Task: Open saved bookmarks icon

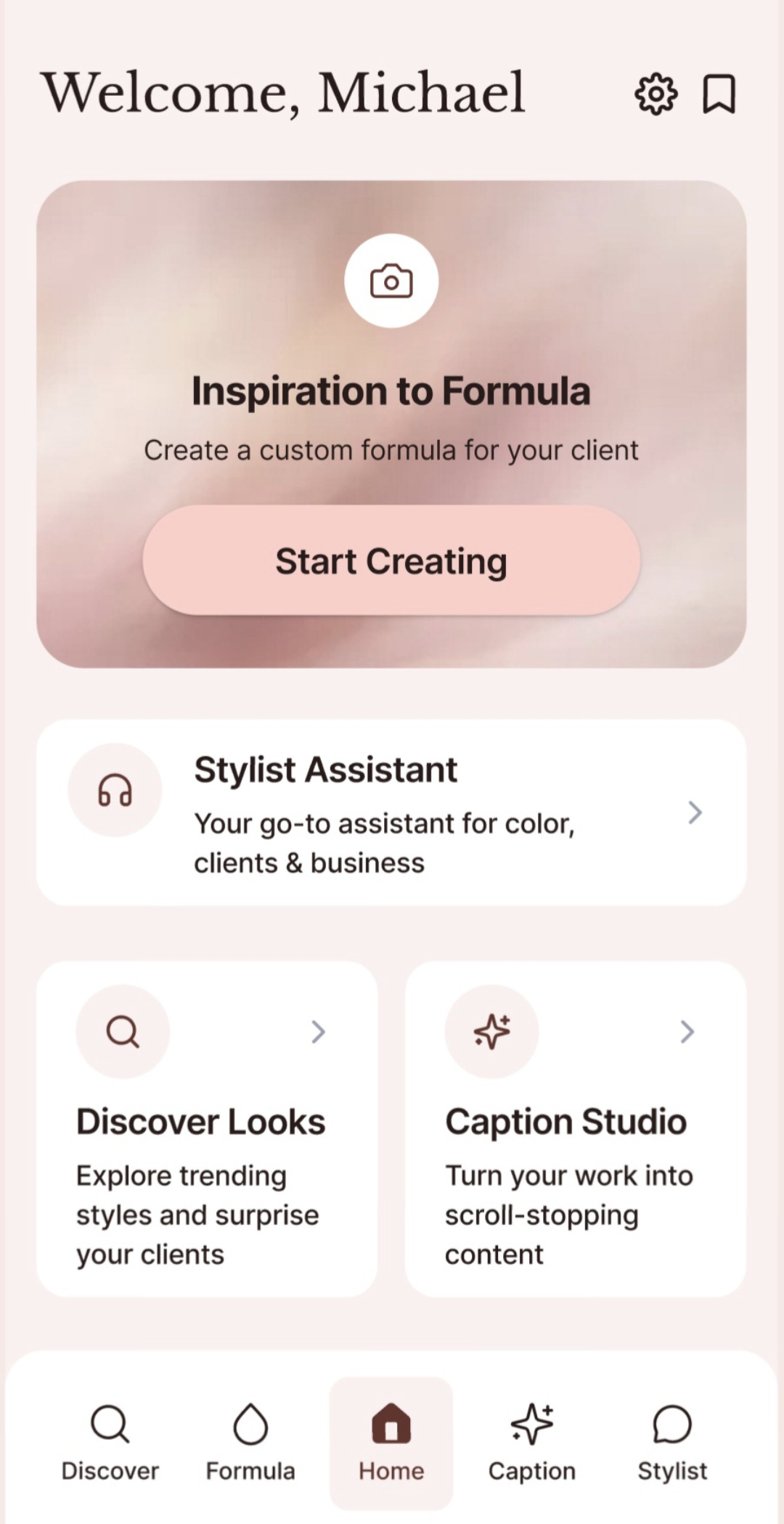Action: tap(719, 94)
